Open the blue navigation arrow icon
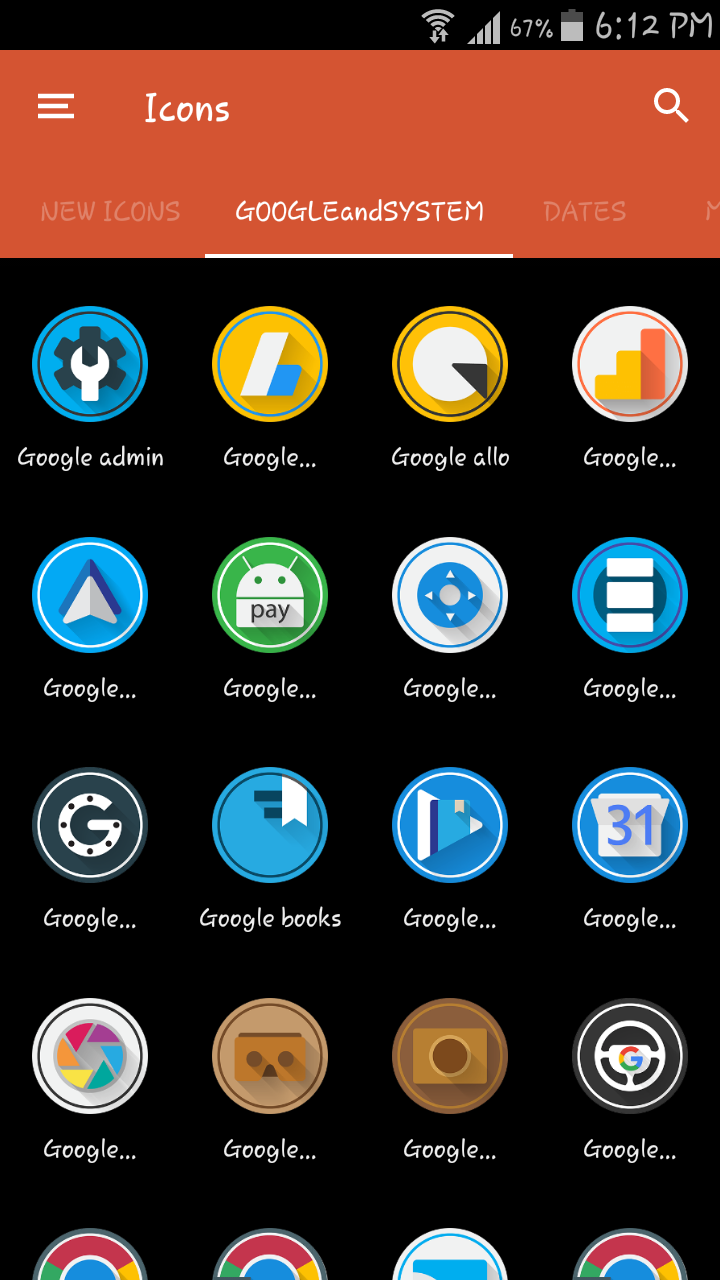720x1280 pixels. pyautogui.click(x=90, y=594)
